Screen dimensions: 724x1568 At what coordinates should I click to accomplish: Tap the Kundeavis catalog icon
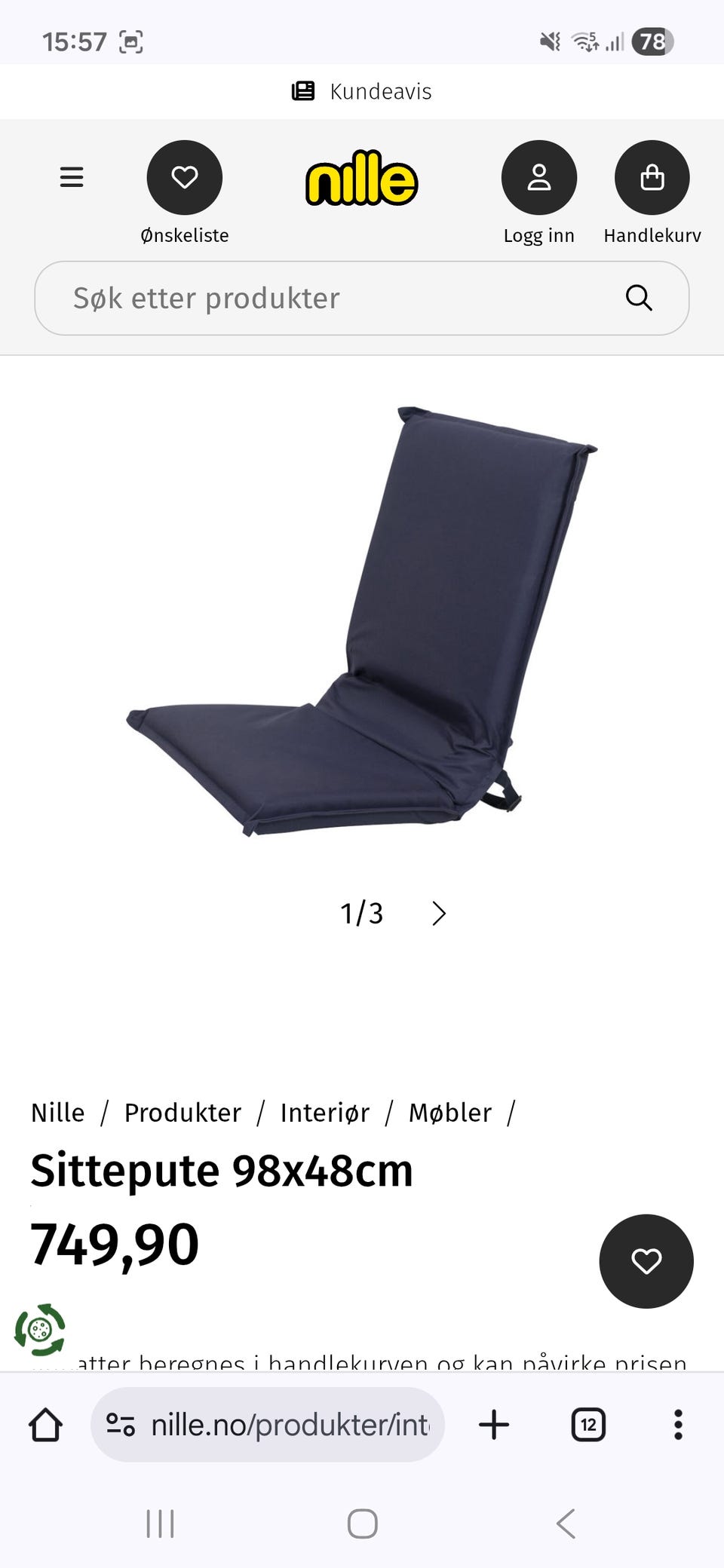[303, 90]
